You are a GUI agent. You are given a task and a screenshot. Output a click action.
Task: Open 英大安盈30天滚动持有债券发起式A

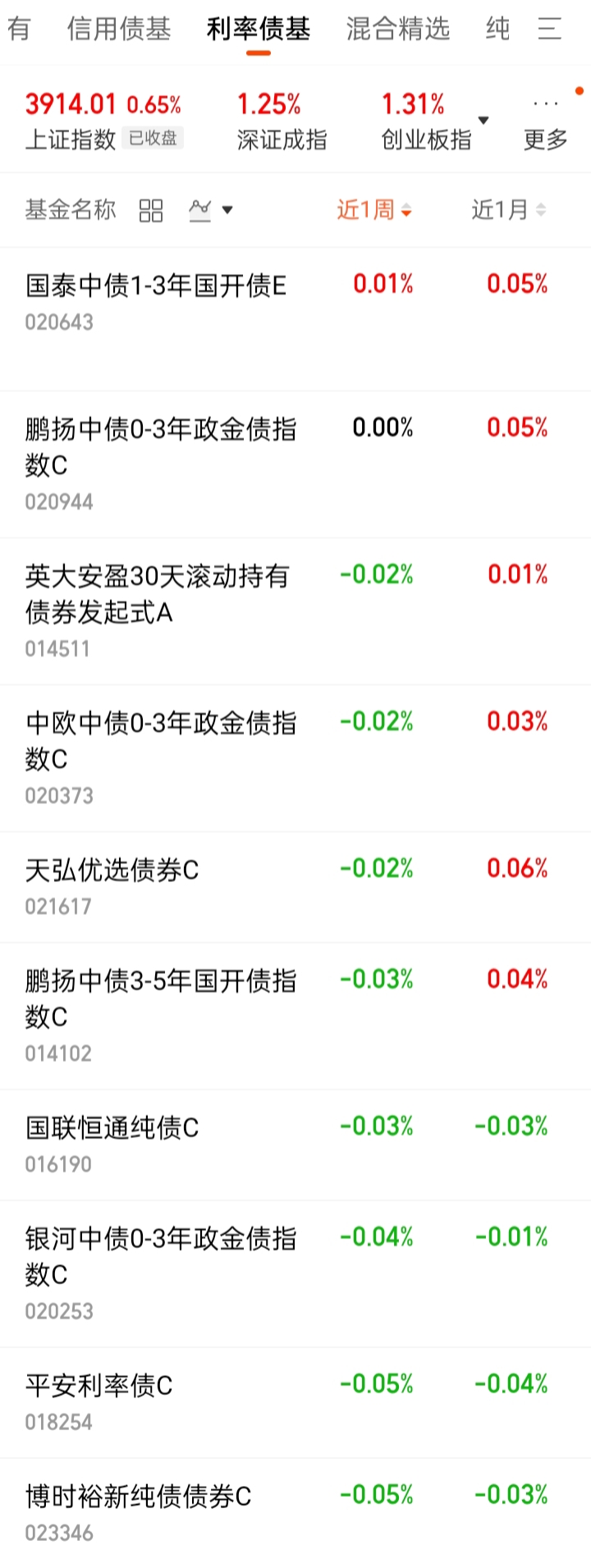point(158,594)
